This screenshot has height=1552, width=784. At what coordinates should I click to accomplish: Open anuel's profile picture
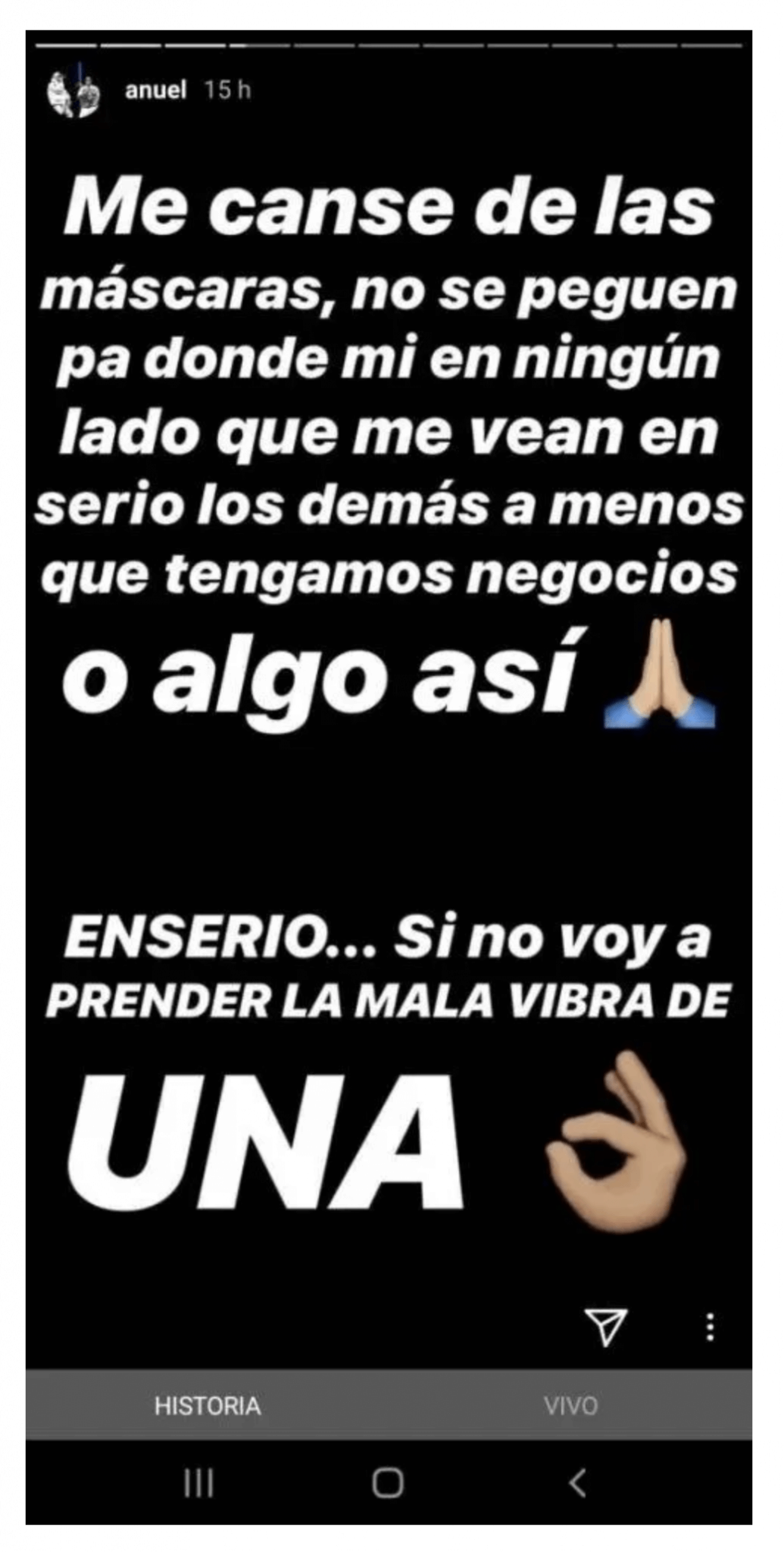tap(73, 94)
